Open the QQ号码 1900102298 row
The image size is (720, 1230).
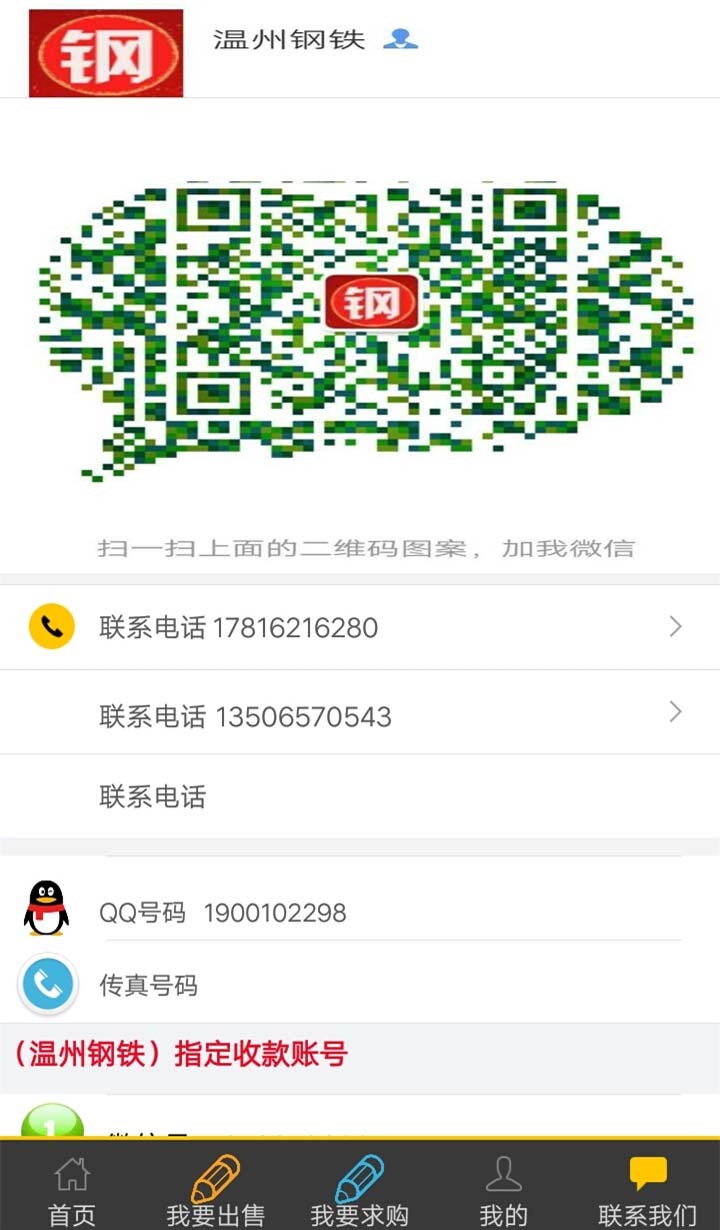[x=360, y=912]
